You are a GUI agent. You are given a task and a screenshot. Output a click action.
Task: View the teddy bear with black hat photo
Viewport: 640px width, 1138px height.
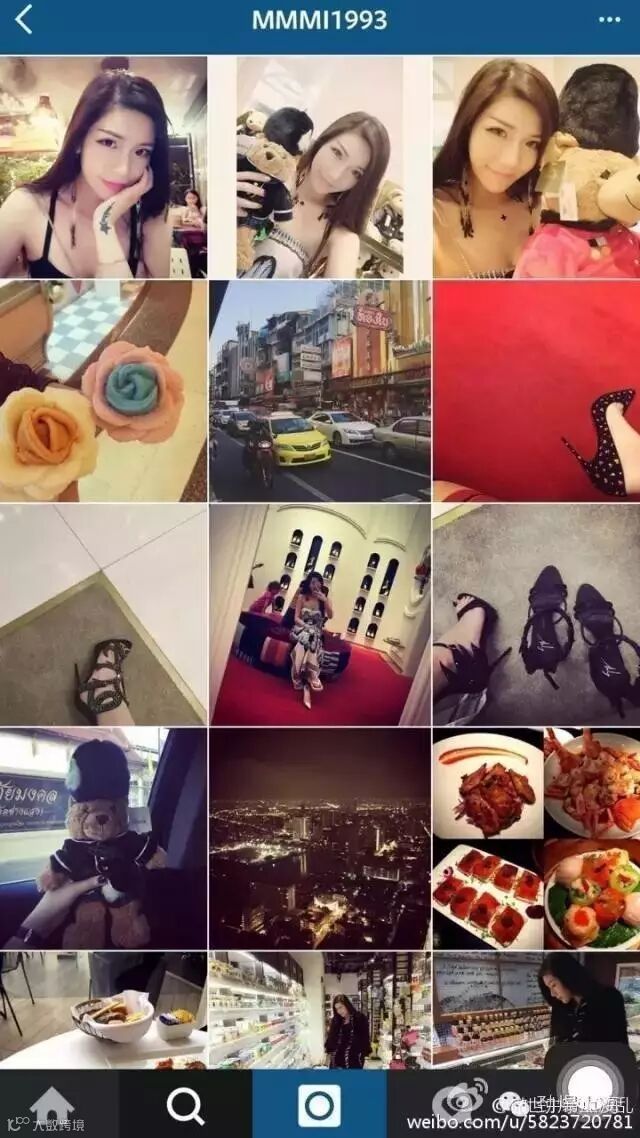(x=103, y=838)
